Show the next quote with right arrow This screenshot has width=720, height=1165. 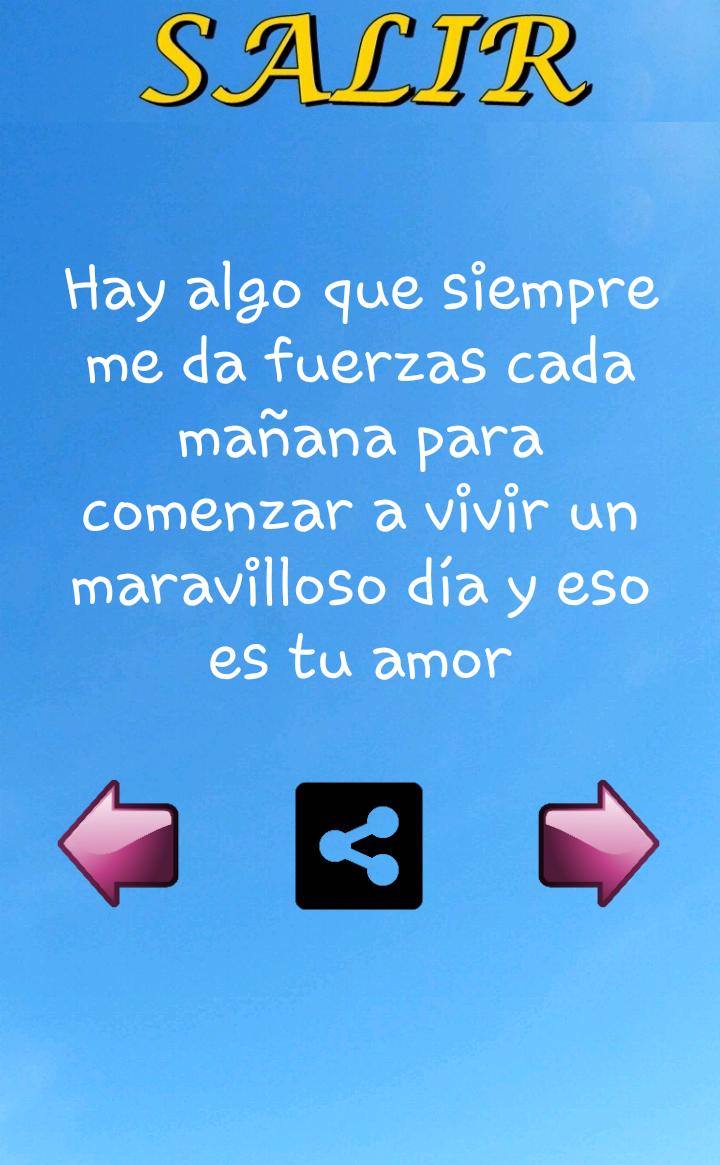click(x=598, y=844)
